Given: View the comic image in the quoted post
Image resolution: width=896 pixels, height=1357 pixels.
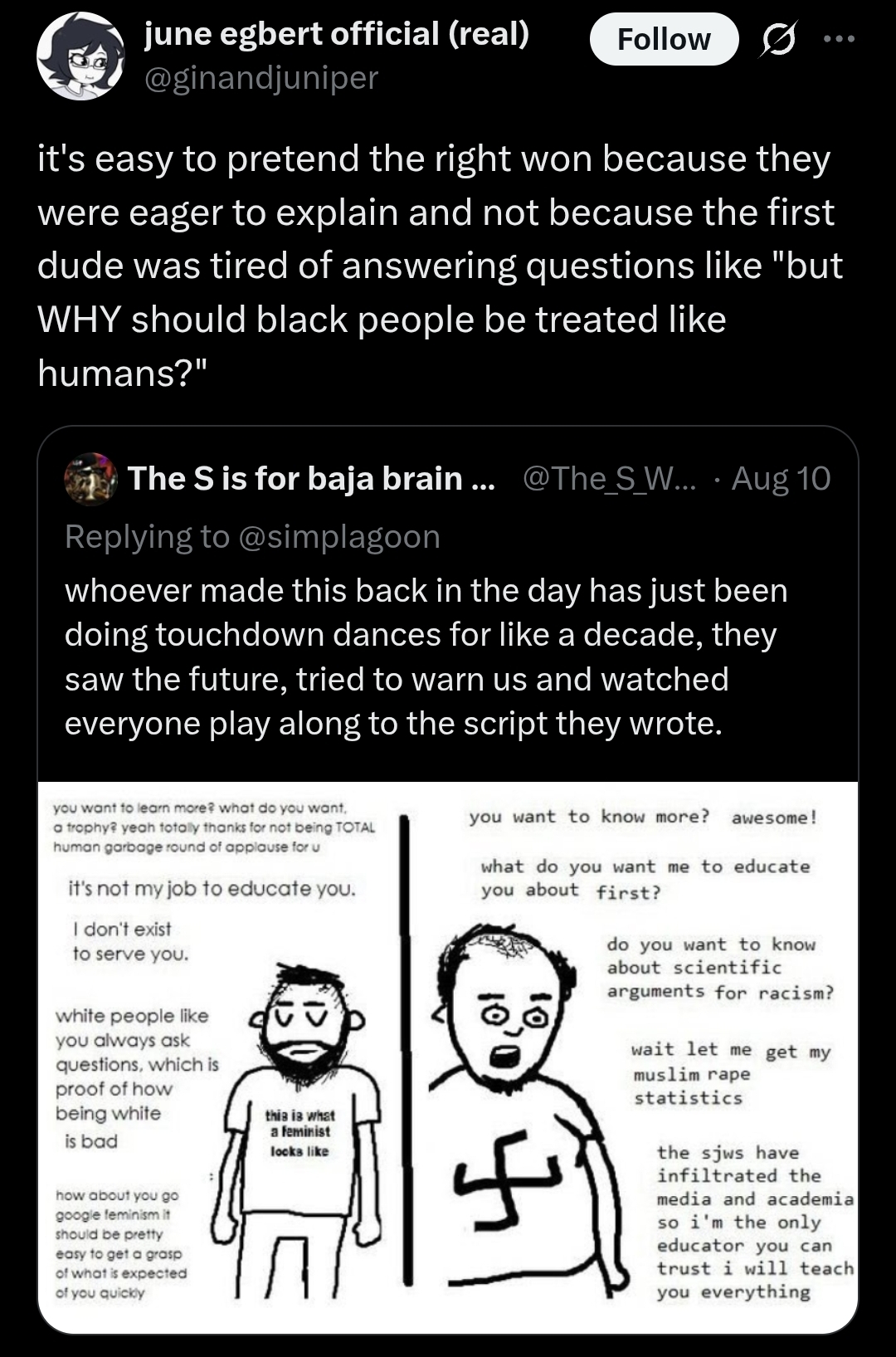Looking at the screenshot, I should (x=448, y=1057).
